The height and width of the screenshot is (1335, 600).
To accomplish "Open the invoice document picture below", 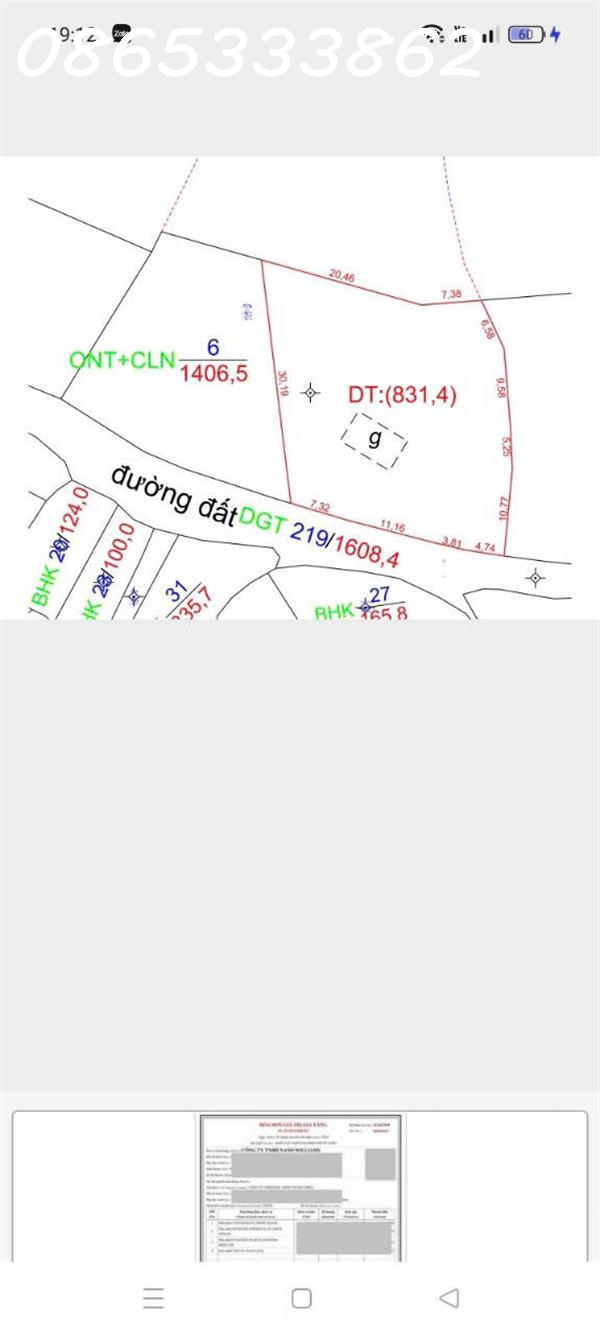I will pyautogui.click(x=300, y=1187).
